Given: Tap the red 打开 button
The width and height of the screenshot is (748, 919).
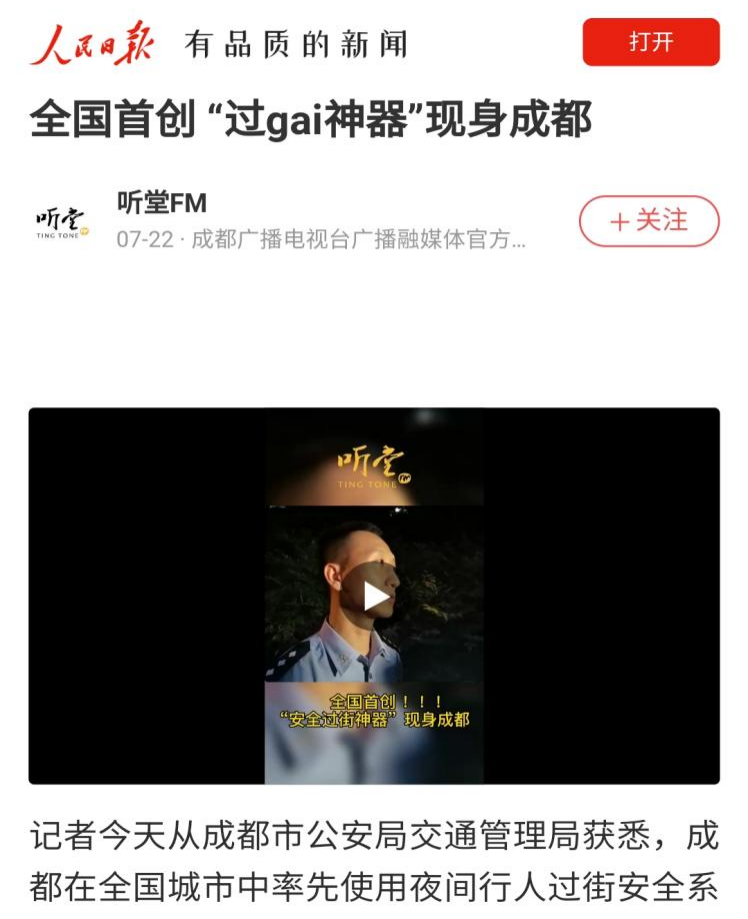Looking at the screenshot, I should [x=650, y=42].
